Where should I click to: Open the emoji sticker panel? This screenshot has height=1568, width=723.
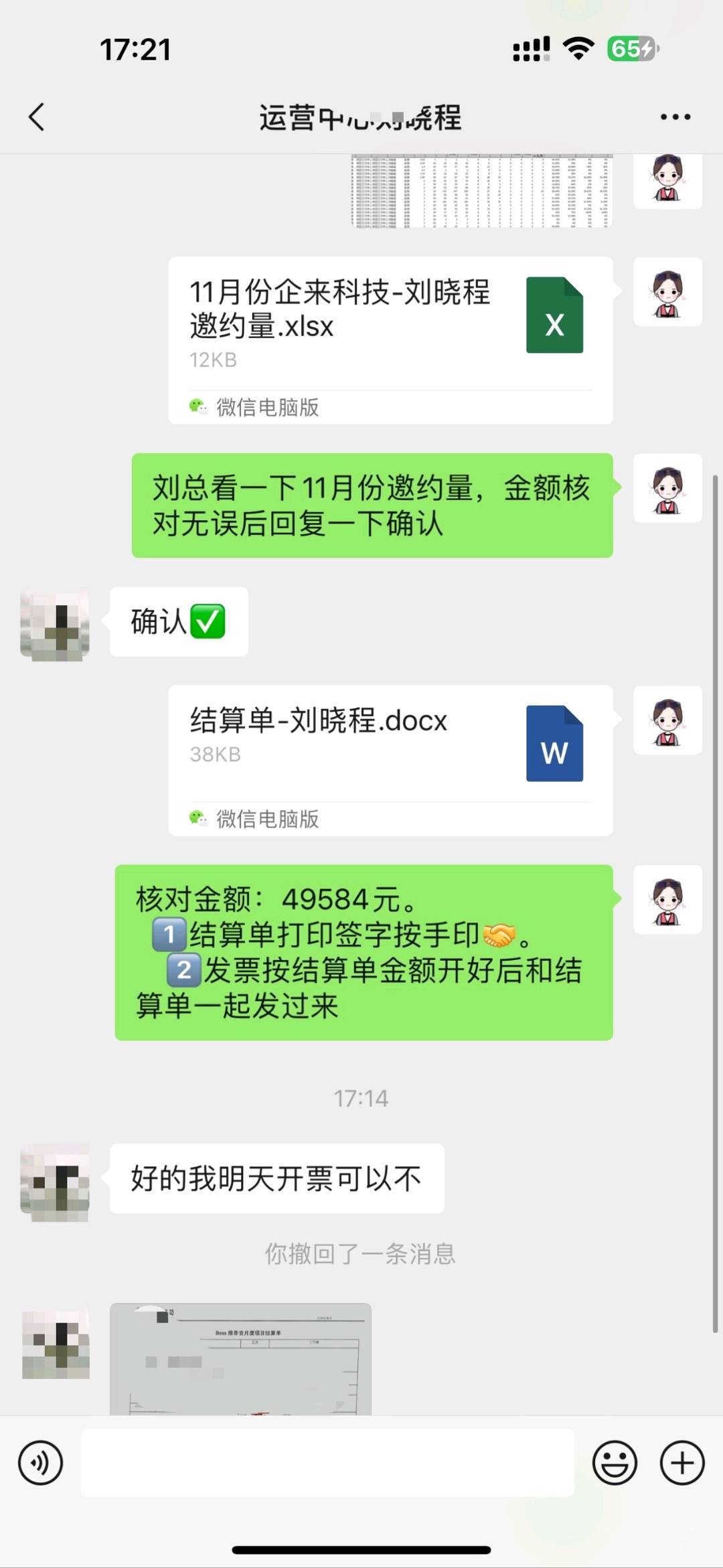point(614,1463)
